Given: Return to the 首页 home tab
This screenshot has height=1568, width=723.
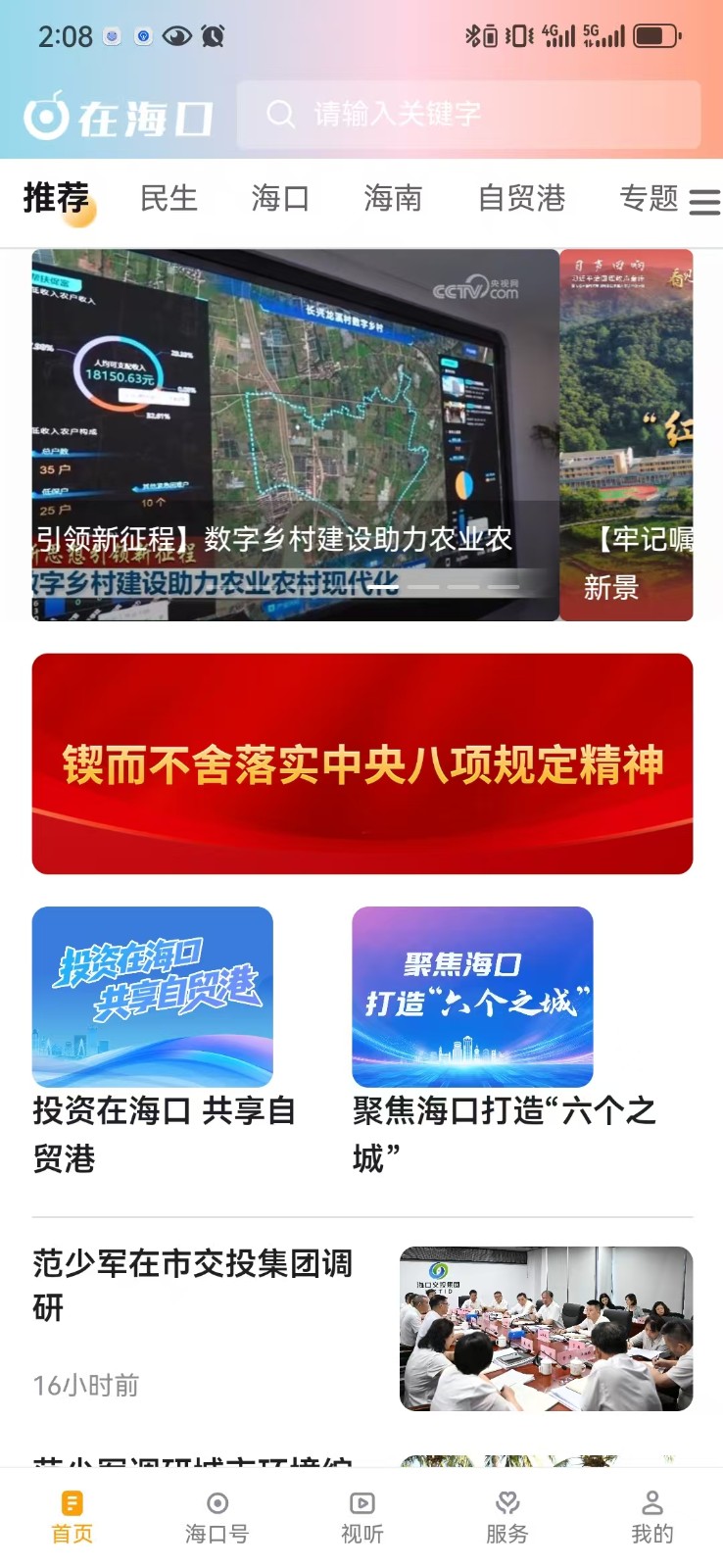Looking at the screenshot, I should coord(72,1517).
